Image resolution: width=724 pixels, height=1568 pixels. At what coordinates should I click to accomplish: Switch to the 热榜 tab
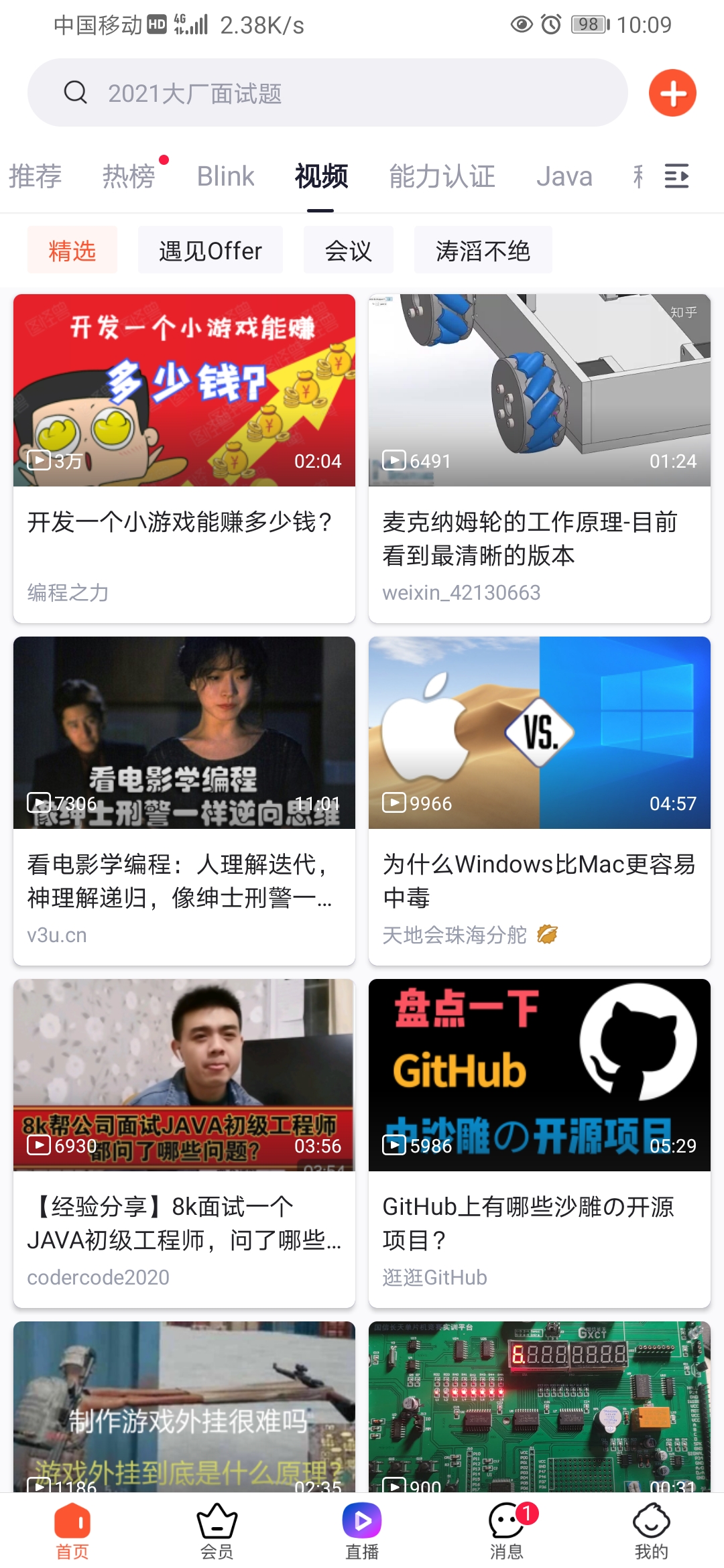coord(129,176)
